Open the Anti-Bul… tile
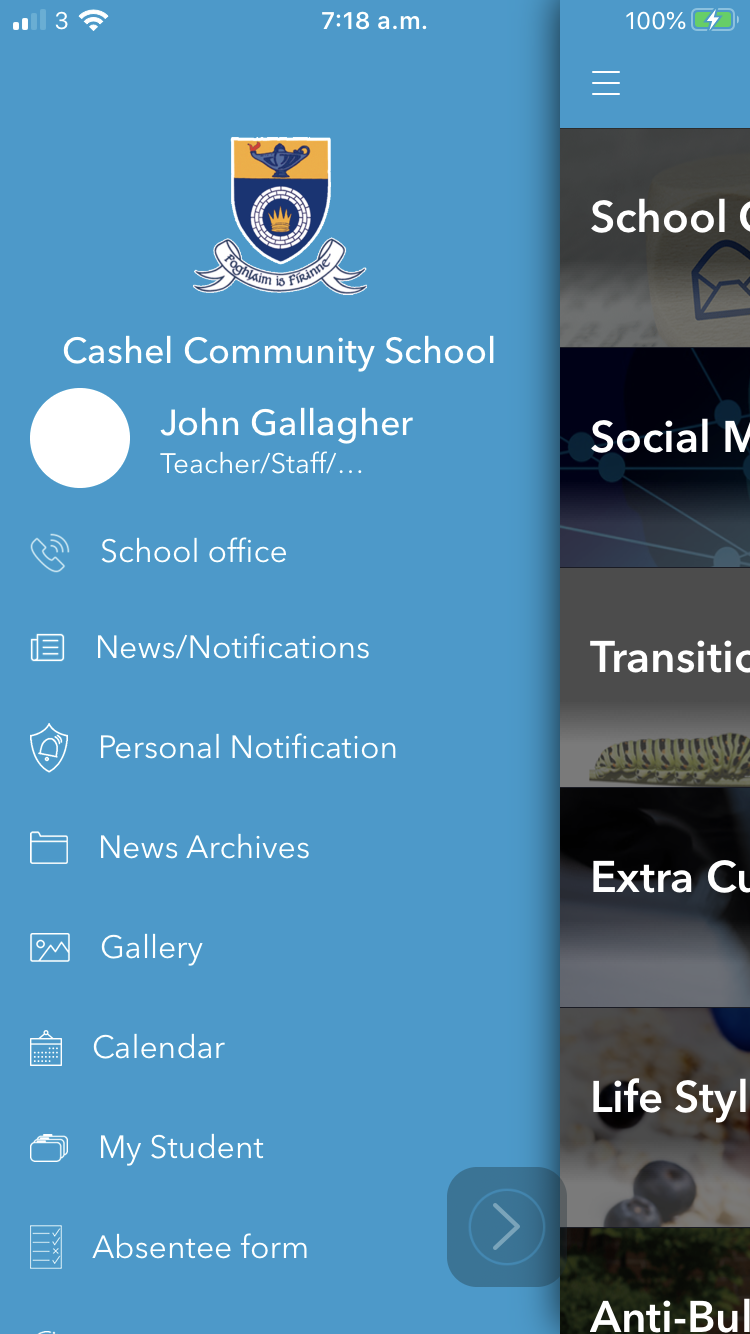Viewport: 750px width, 1334px height. pyautogui.click(x=655, y=1281)
